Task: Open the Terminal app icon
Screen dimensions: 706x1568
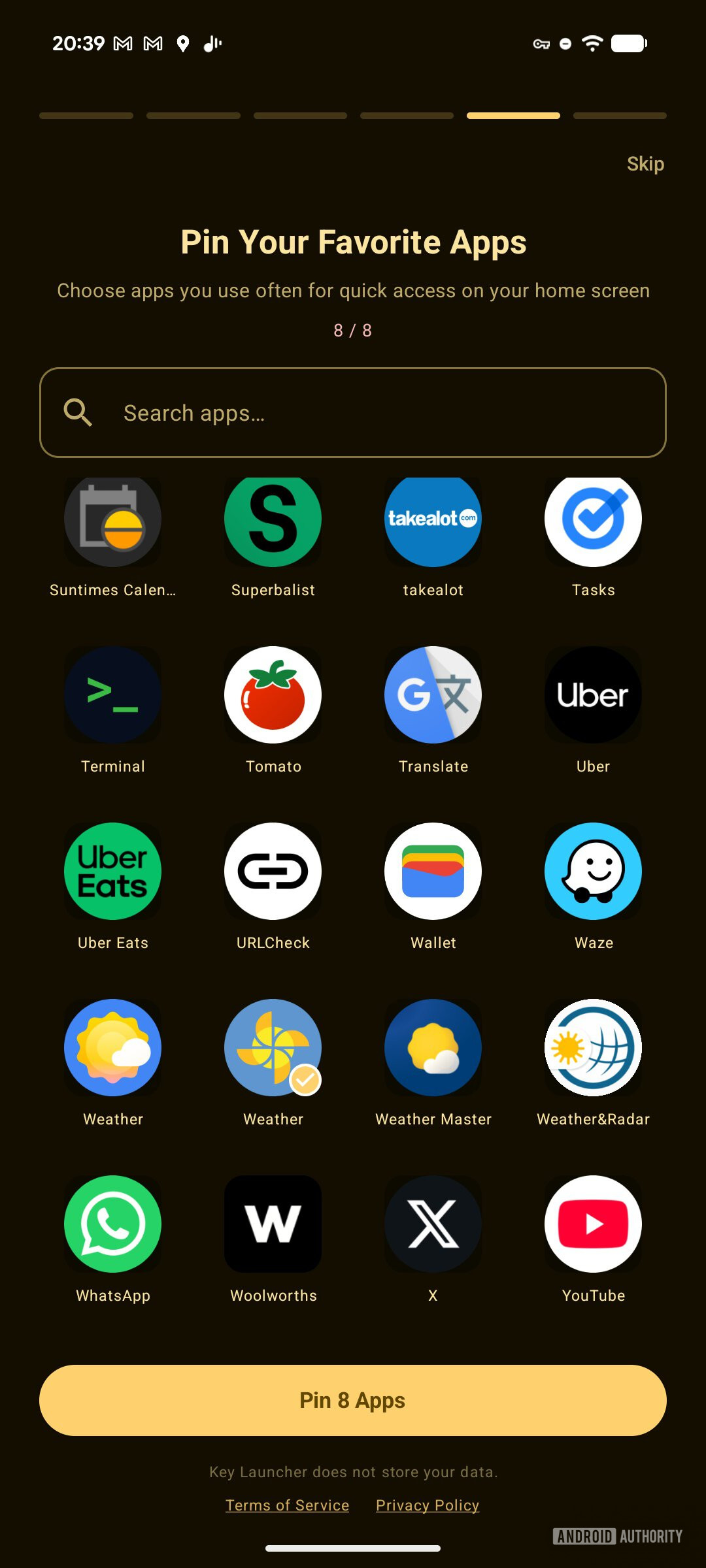Action: (x=112, y=694)
